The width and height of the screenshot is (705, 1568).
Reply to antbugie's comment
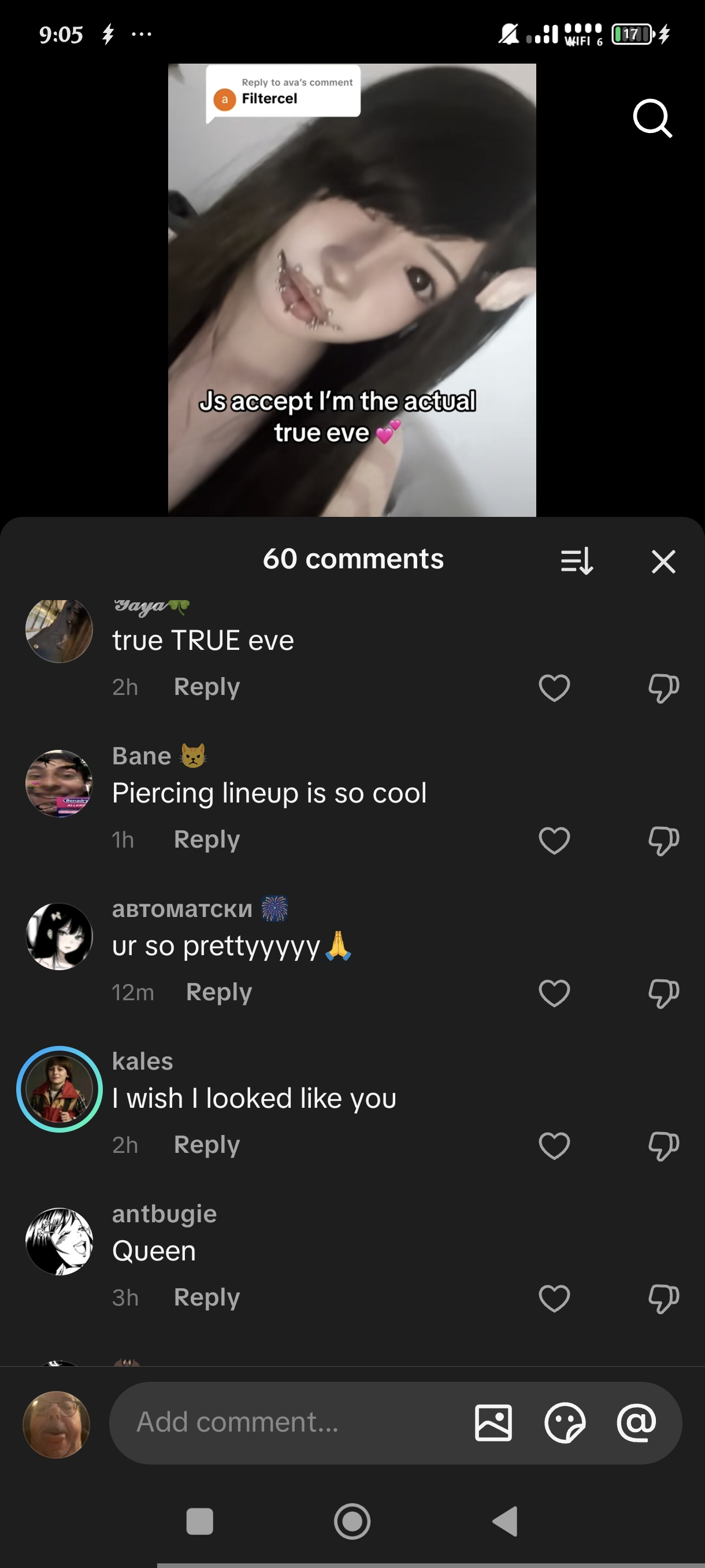click(207, 1298)
